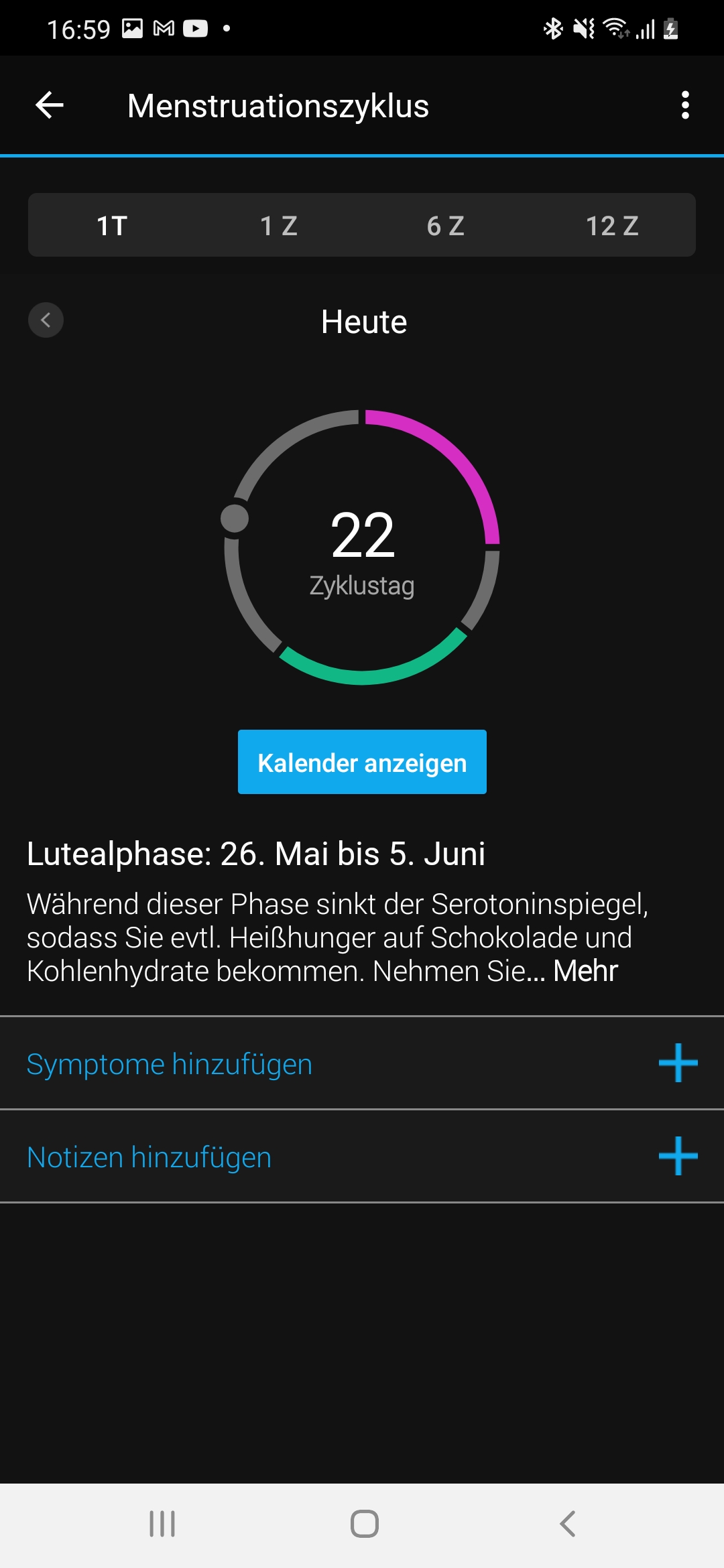
Task: Switch to the 1T view
Action: [112, 226]
